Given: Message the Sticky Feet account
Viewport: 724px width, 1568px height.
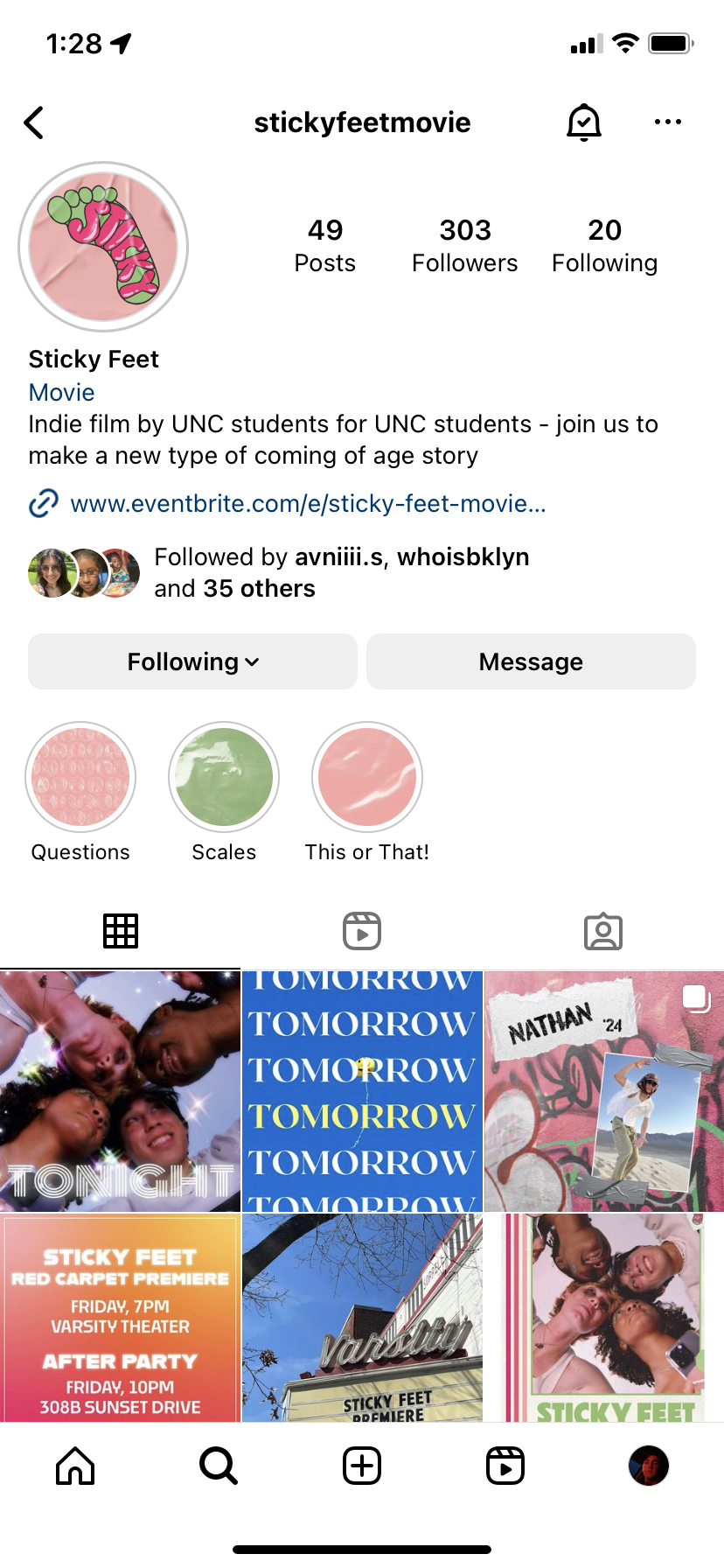Looking at the screenshot, I should (531, 661).
